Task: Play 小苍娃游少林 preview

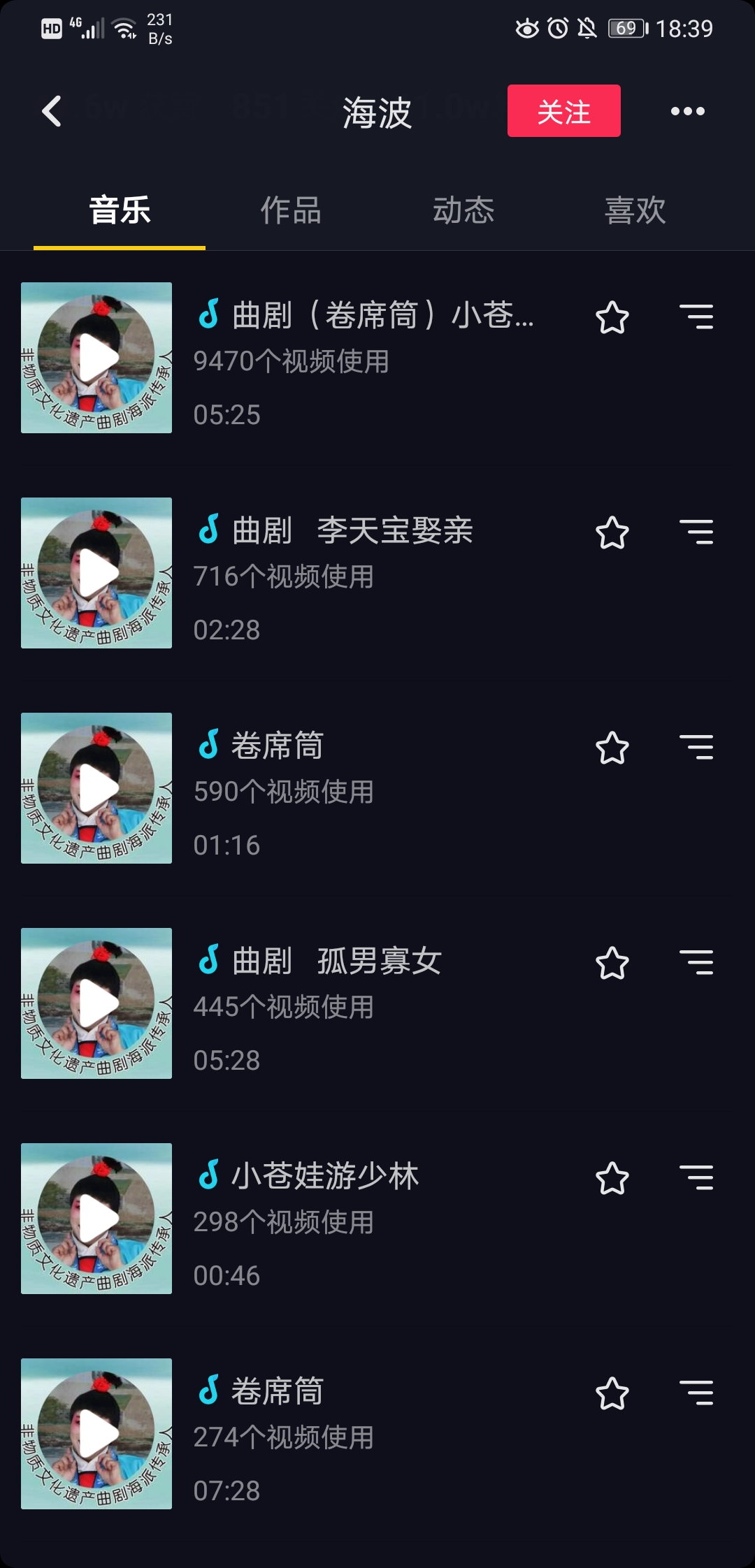Action: coord(96,1219)
